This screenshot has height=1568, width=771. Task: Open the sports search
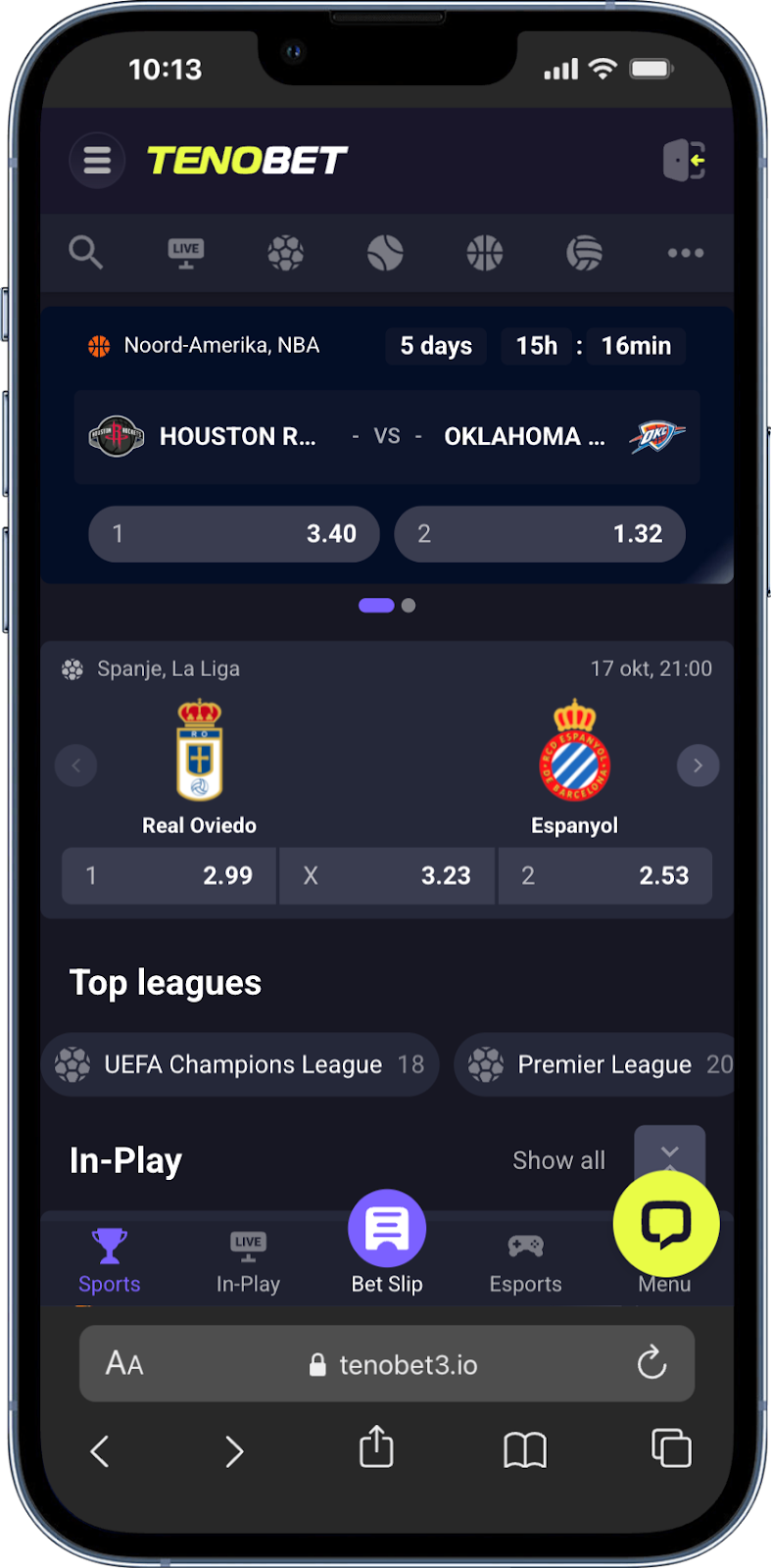[85, 252]
